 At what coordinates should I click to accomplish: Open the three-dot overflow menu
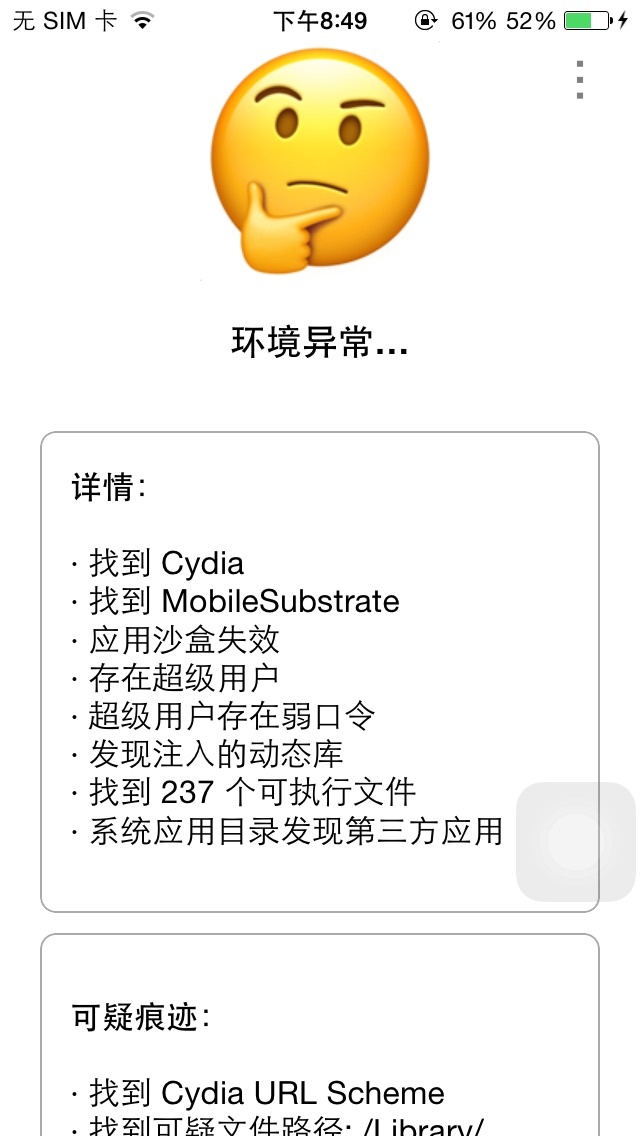click(x=580, y=80)
